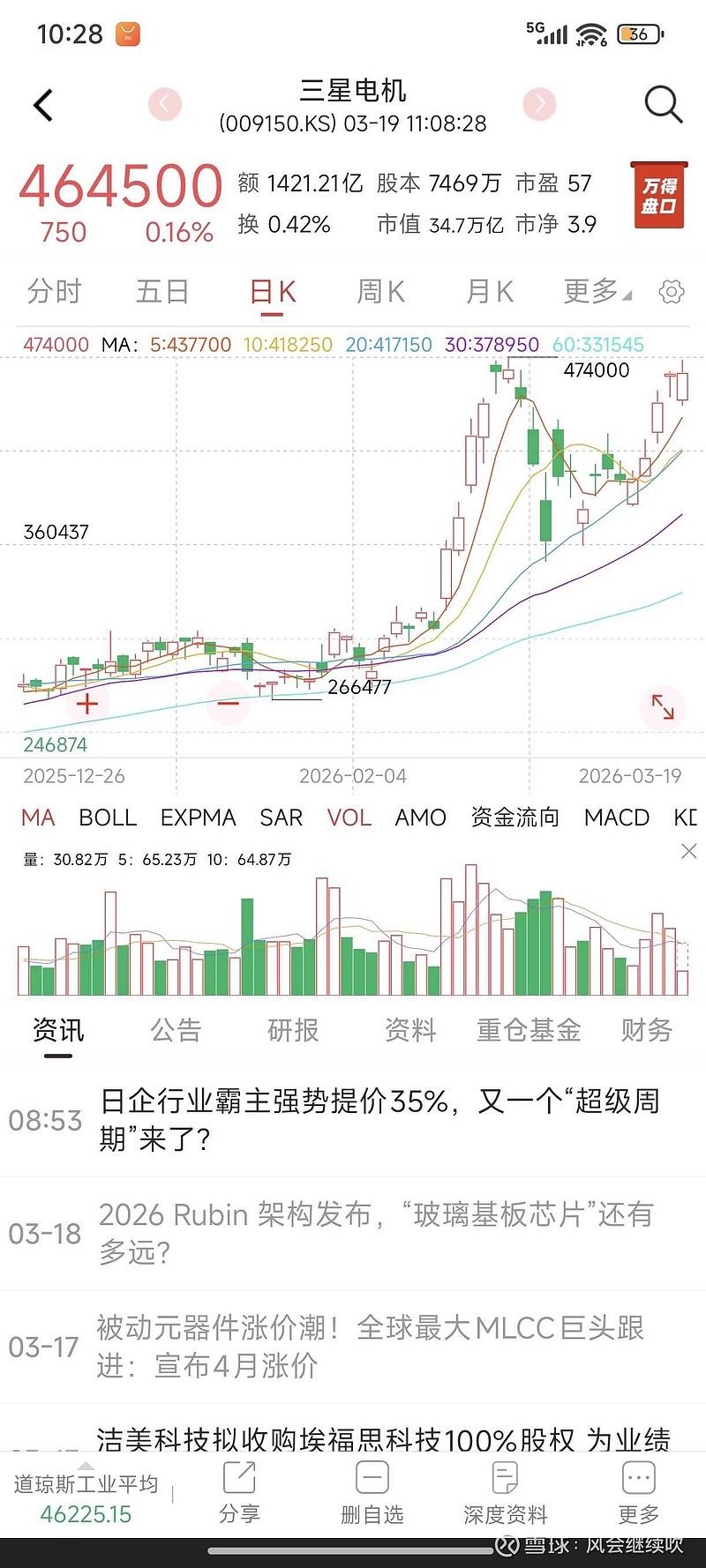Jump to the next stock arrow

coord(540,104)
